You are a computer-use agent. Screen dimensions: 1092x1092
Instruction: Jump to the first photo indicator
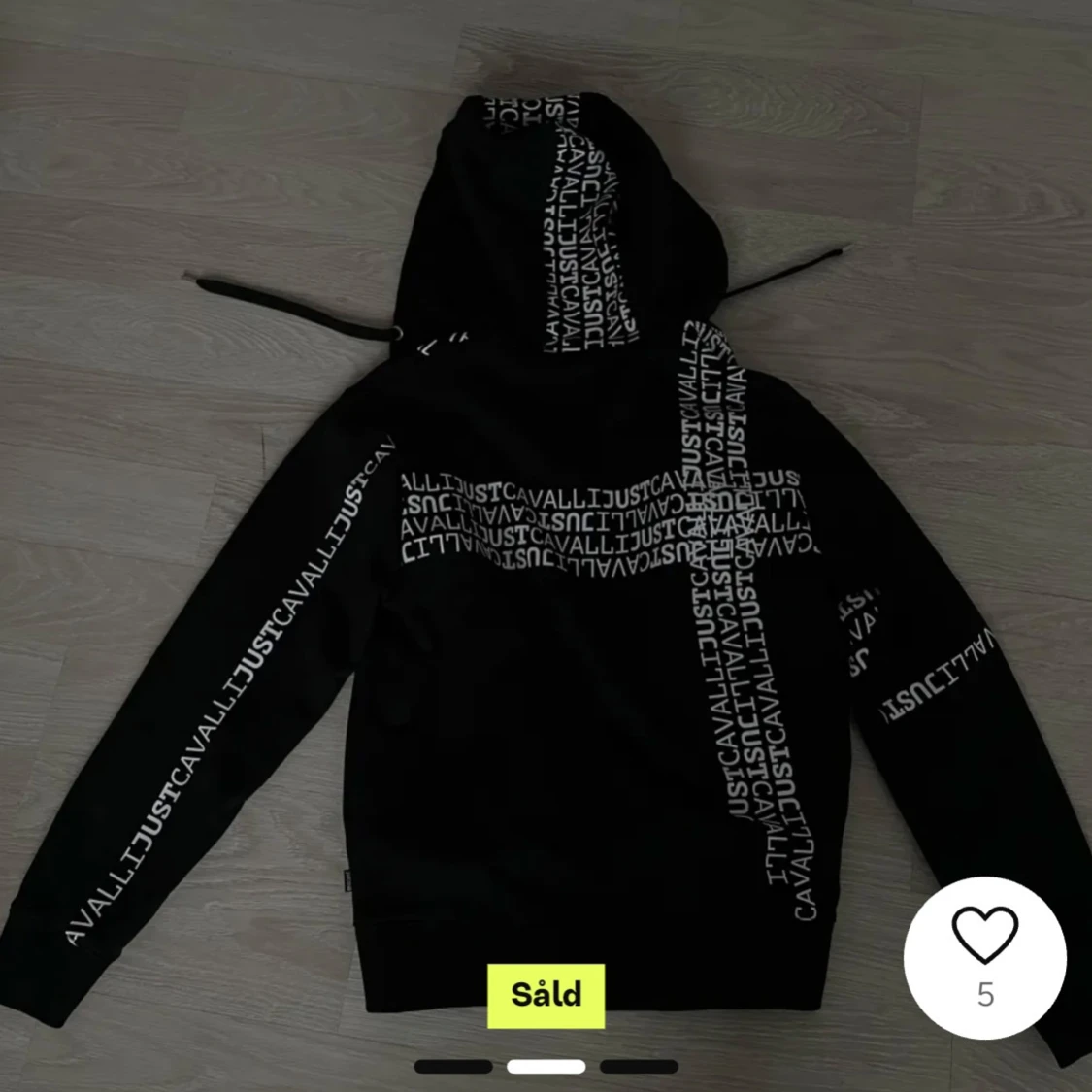point(452,1066)
